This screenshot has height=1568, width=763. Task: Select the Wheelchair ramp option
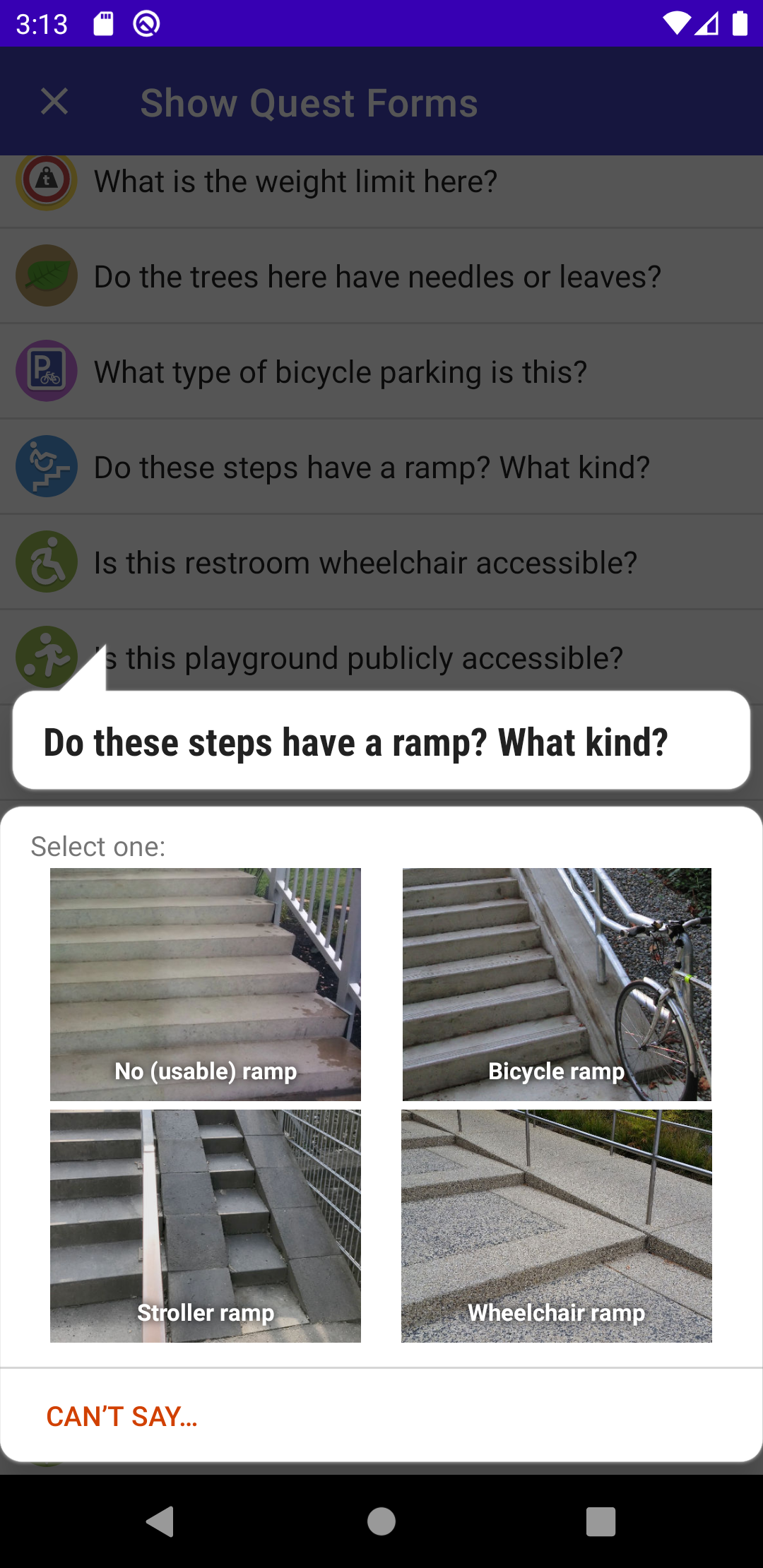tap(557, 1225)
